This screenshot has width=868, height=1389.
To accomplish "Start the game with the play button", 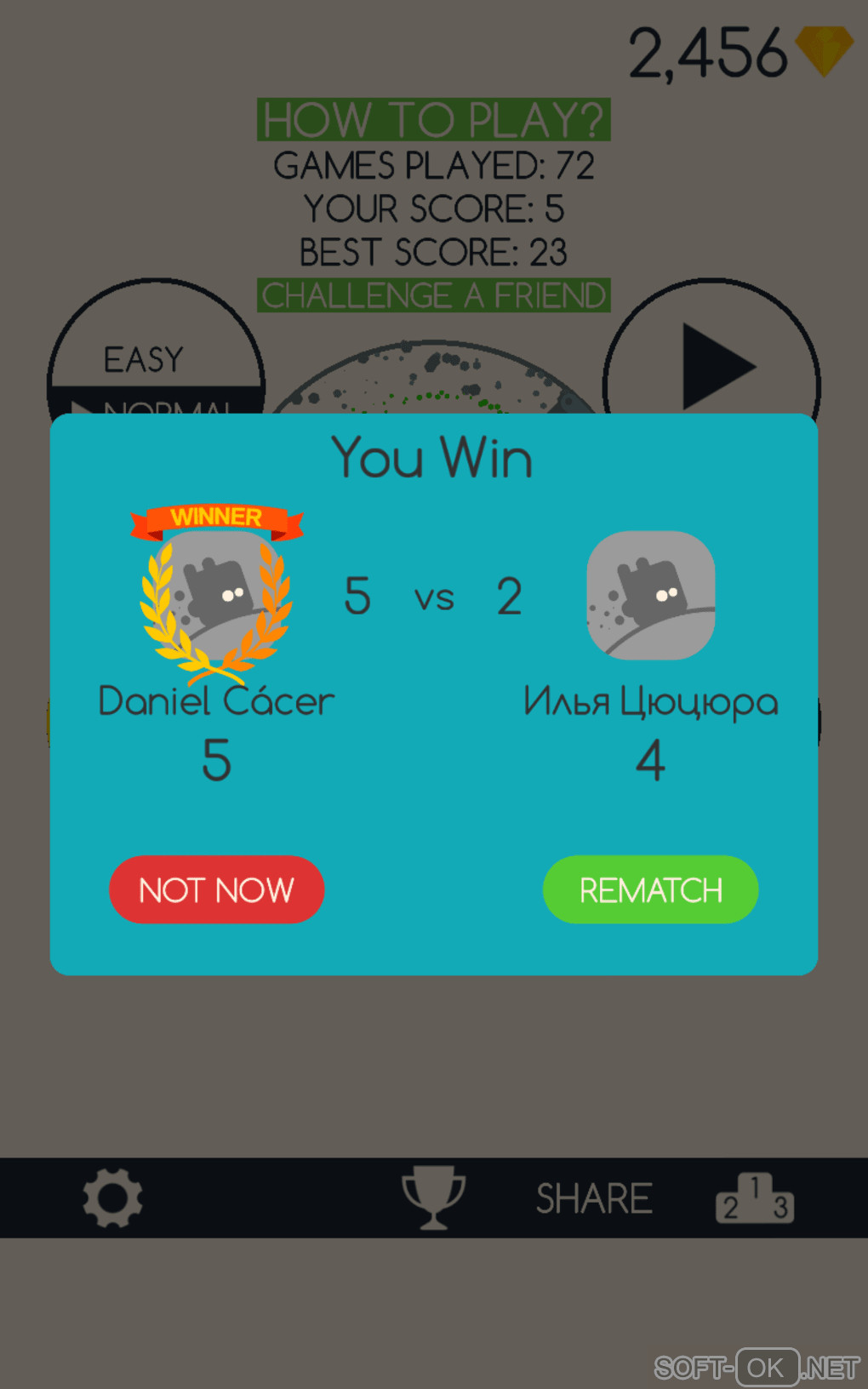I will (713, 368).
